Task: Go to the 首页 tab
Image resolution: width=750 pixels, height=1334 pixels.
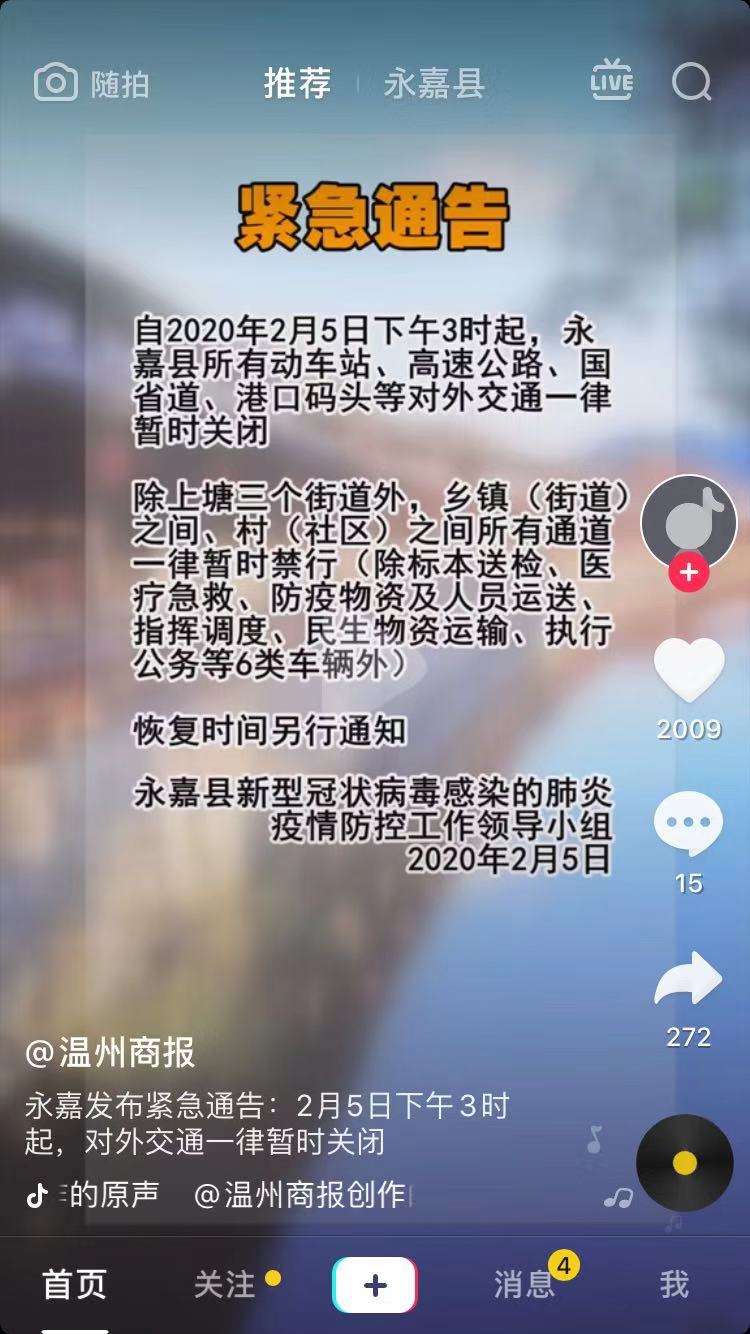Action: coord(75,1285)
